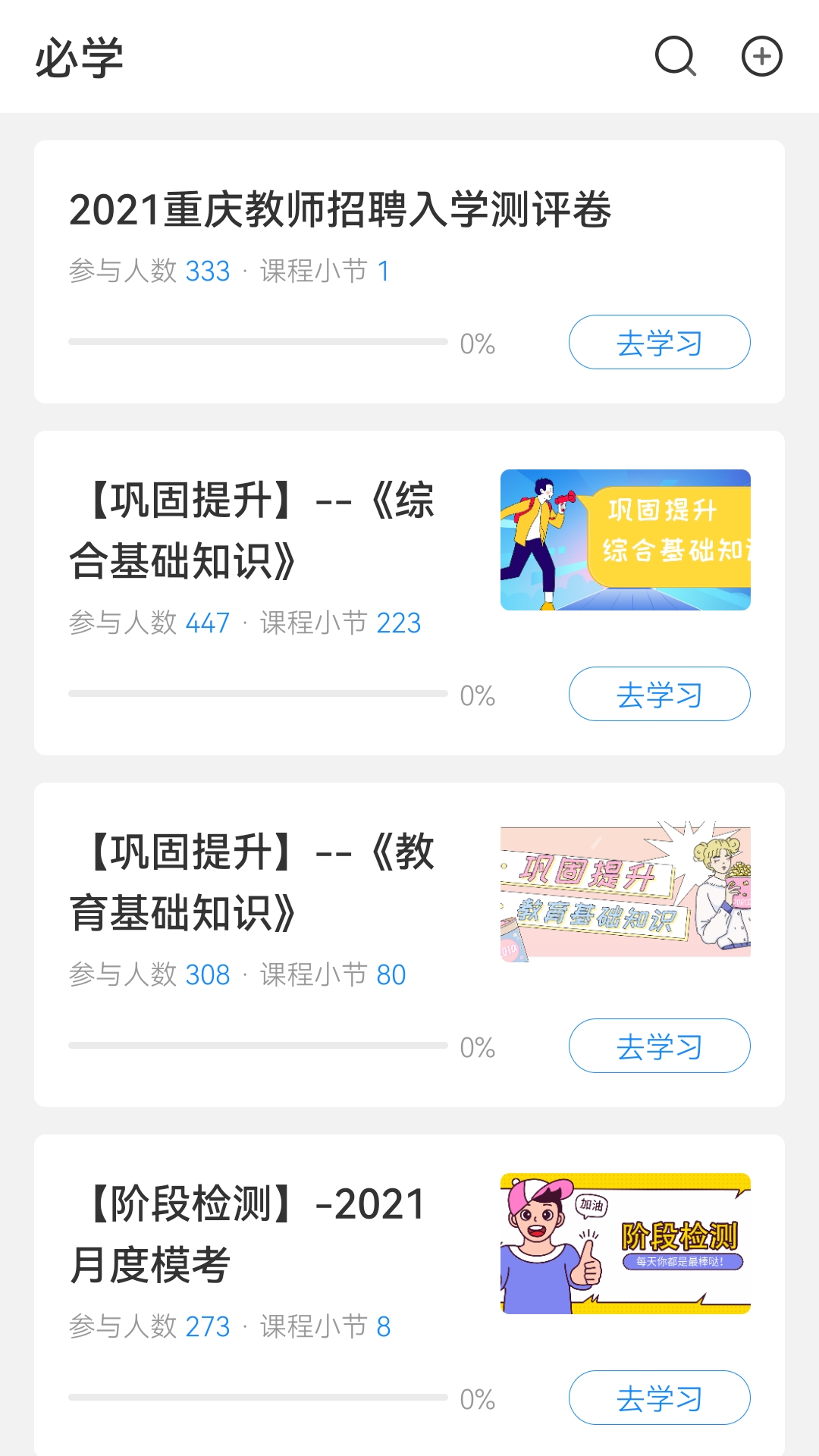Open the 巩固提升教育基础知识 course card

(x=250, y=883)
